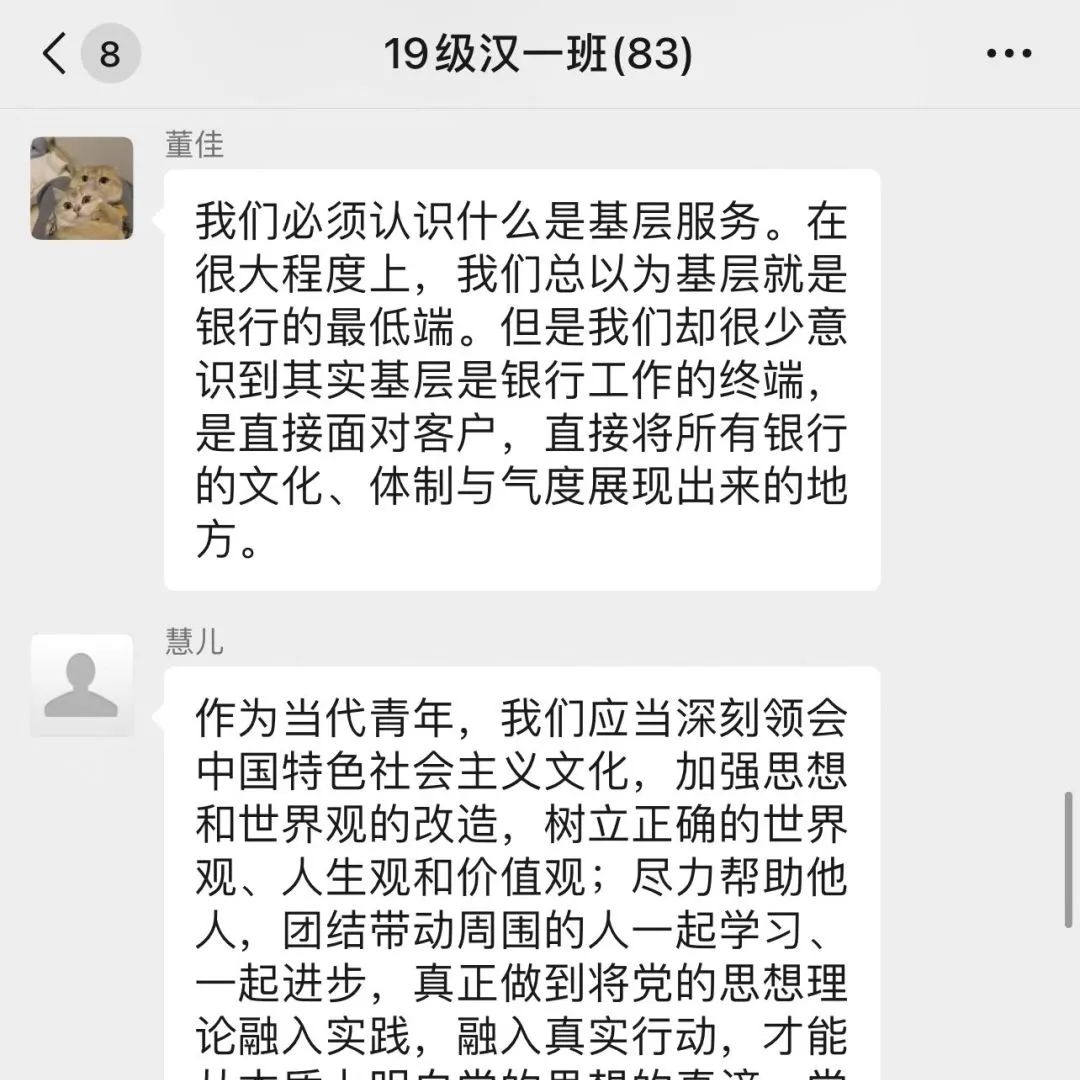Screen dimensions: 1080x1080
Task: Open the group chat options menu
Action: point(1007,54)
